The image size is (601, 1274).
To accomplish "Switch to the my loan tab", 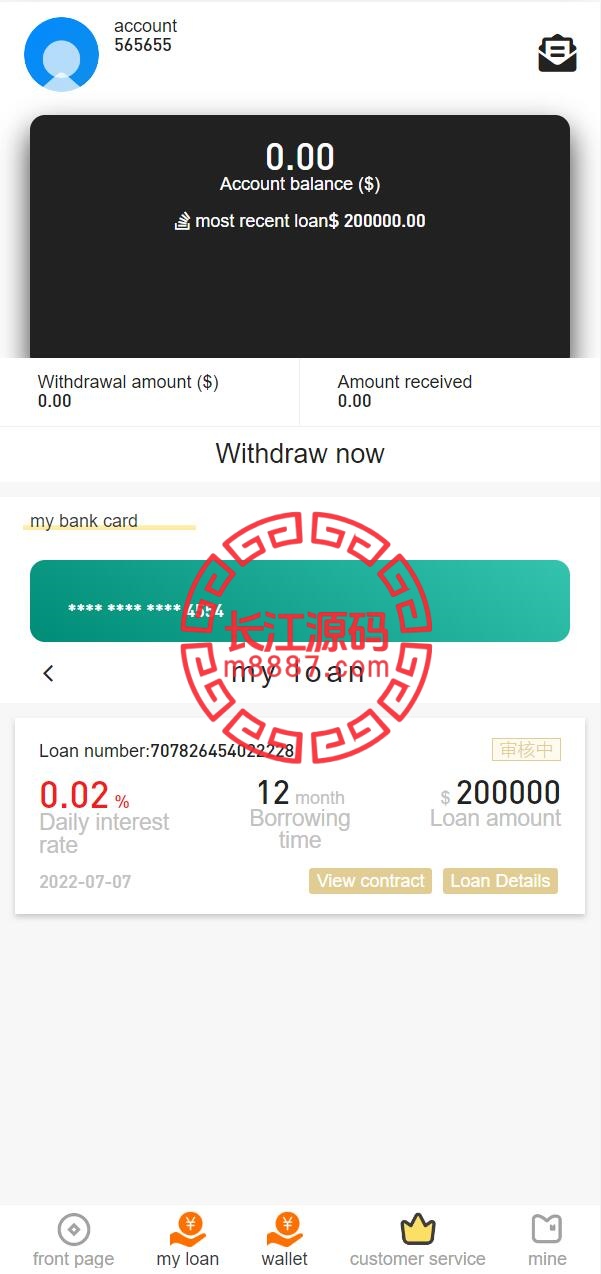I will coord(187,1240).
